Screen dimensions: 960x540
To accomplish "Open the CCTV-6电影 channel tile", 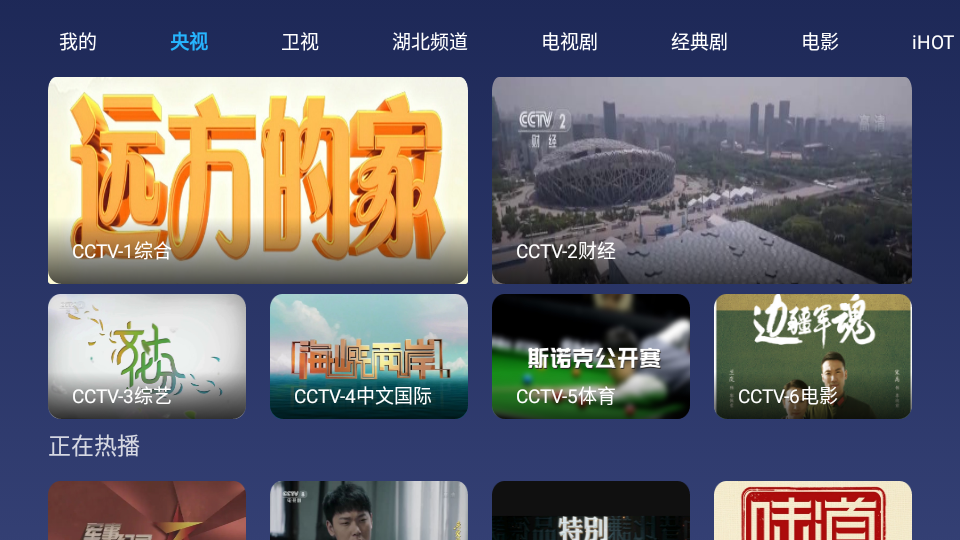I will 813,356.
